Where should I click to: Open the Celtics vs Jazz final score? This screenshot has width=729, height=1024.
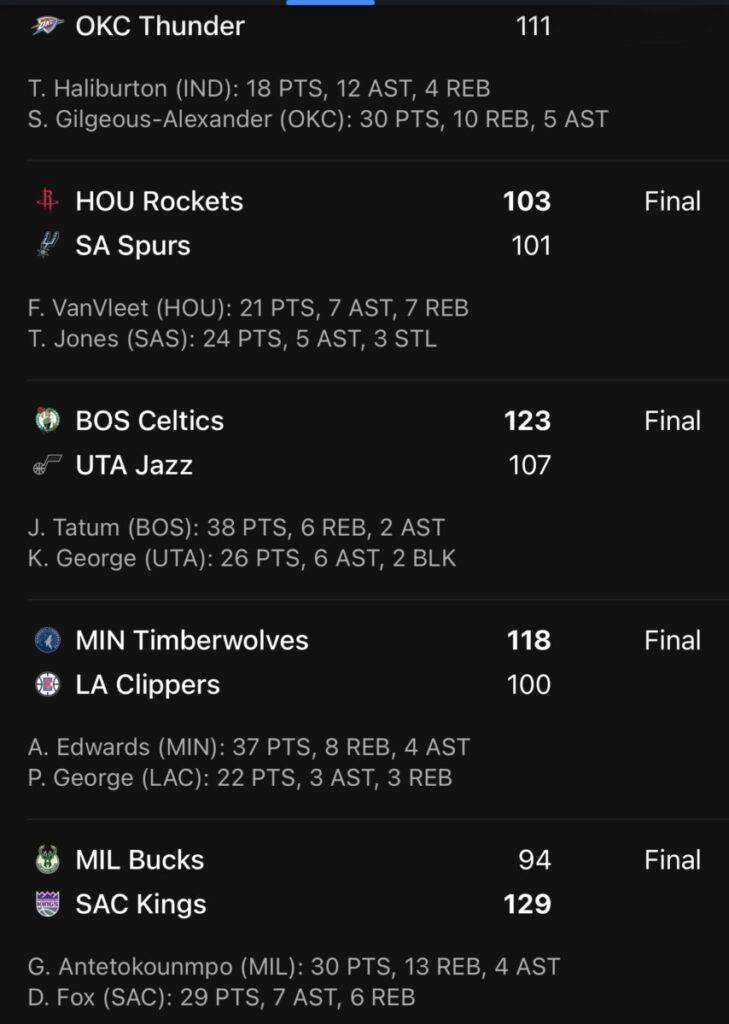click(x=364, y=443)
